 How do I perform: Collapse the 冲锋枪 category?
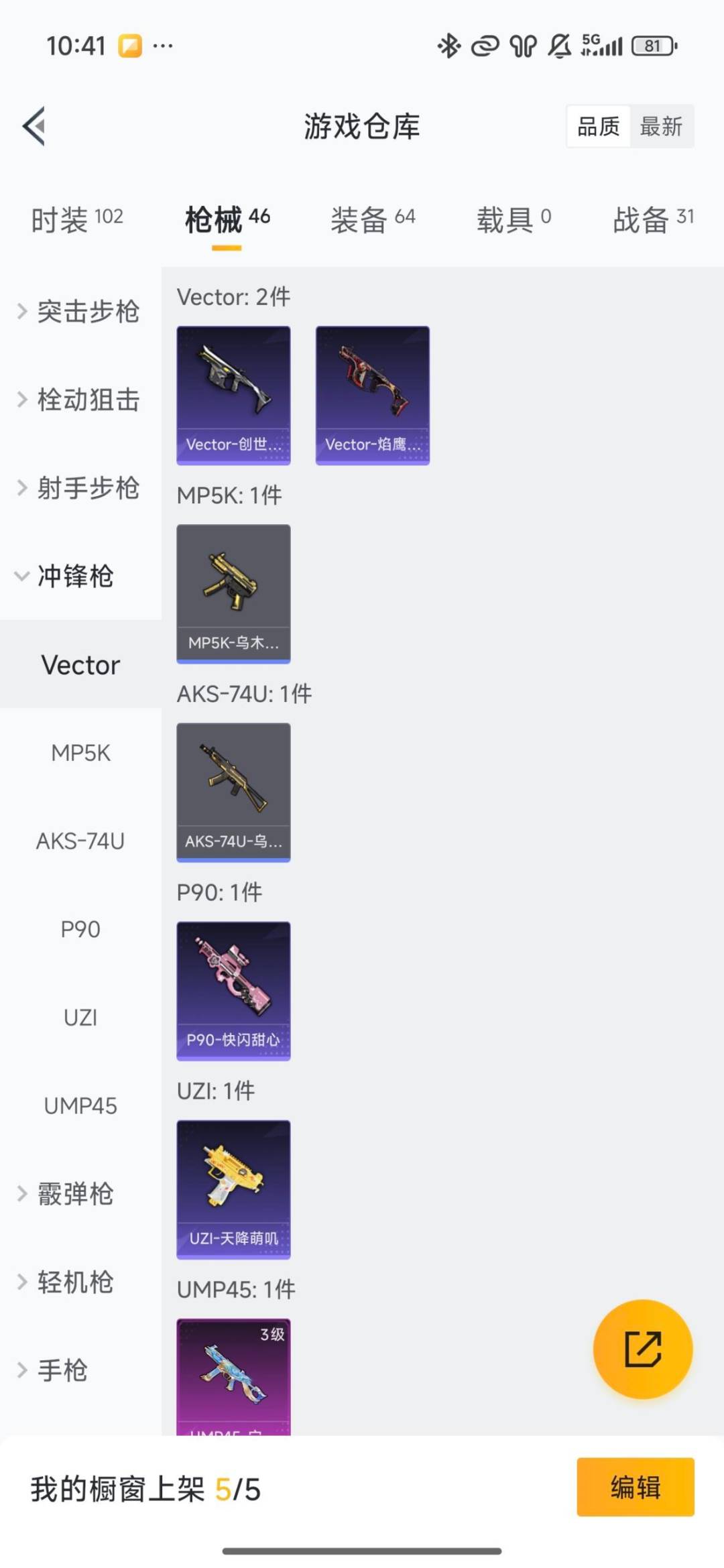coord(77,577)
